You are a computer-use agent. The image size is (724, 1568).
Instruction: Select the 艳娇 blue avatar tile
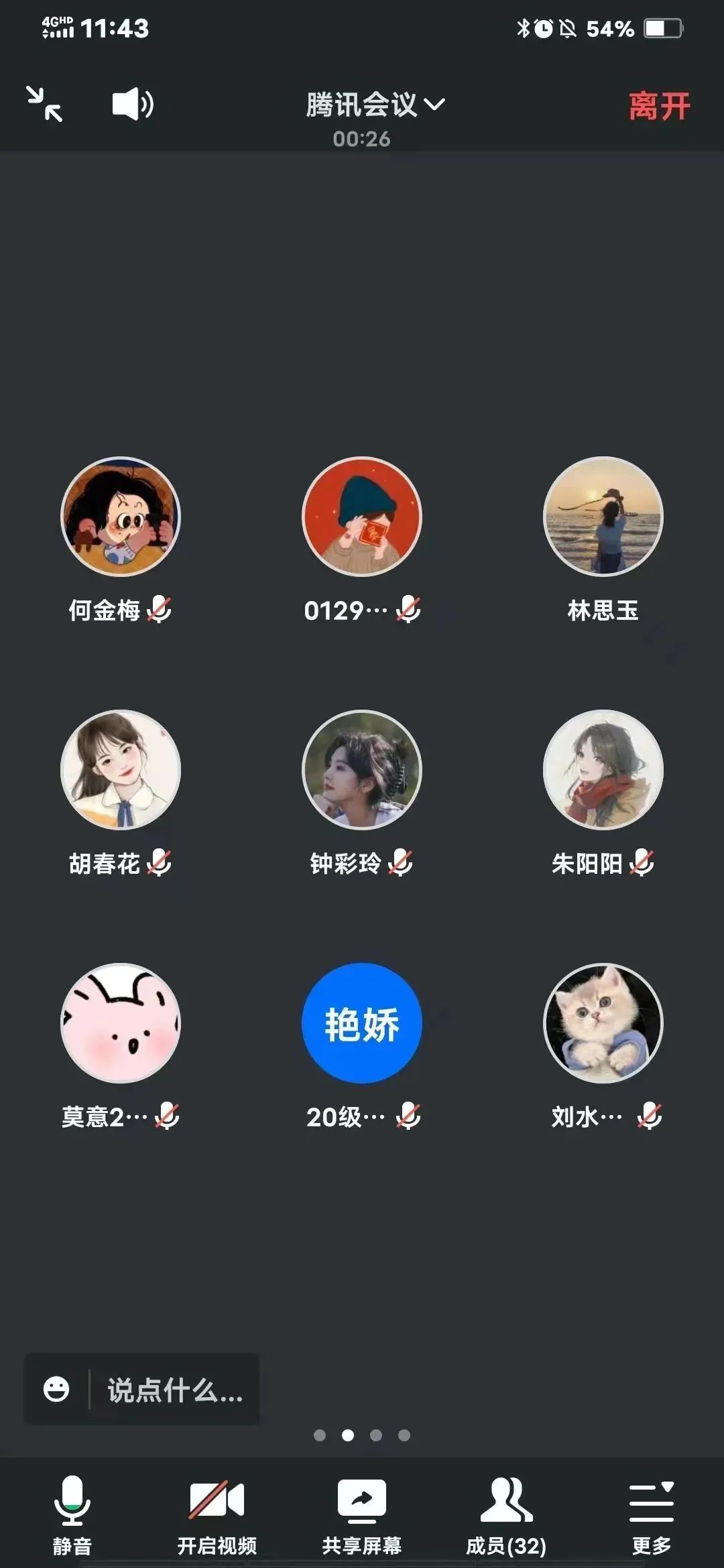[x=362, y=1023]
